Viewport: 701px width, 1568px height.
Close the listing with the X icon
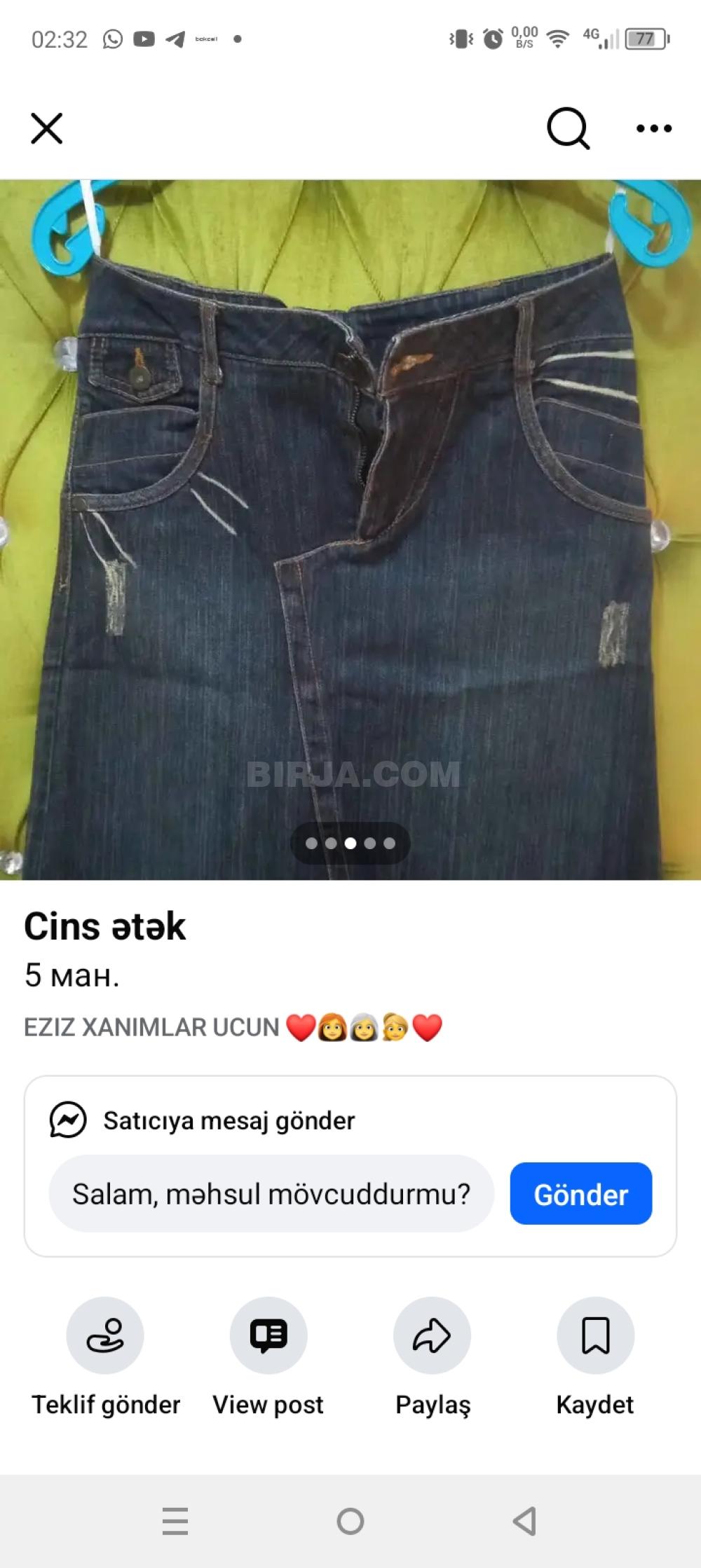(47, 128)
